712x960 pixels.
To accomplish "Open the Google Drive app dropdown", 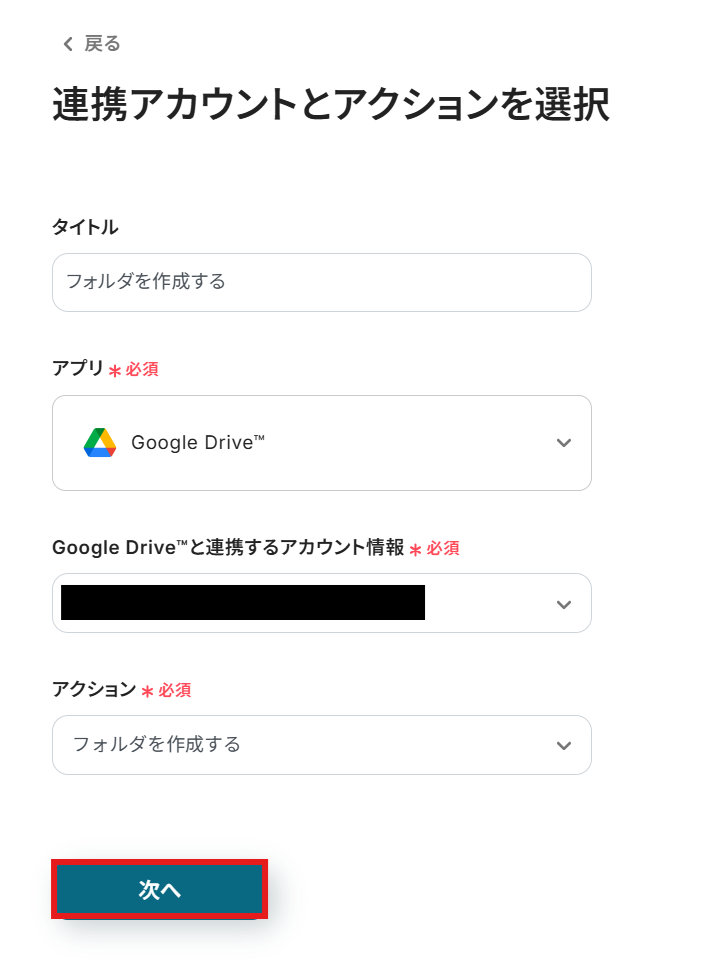I will (321, 443).
